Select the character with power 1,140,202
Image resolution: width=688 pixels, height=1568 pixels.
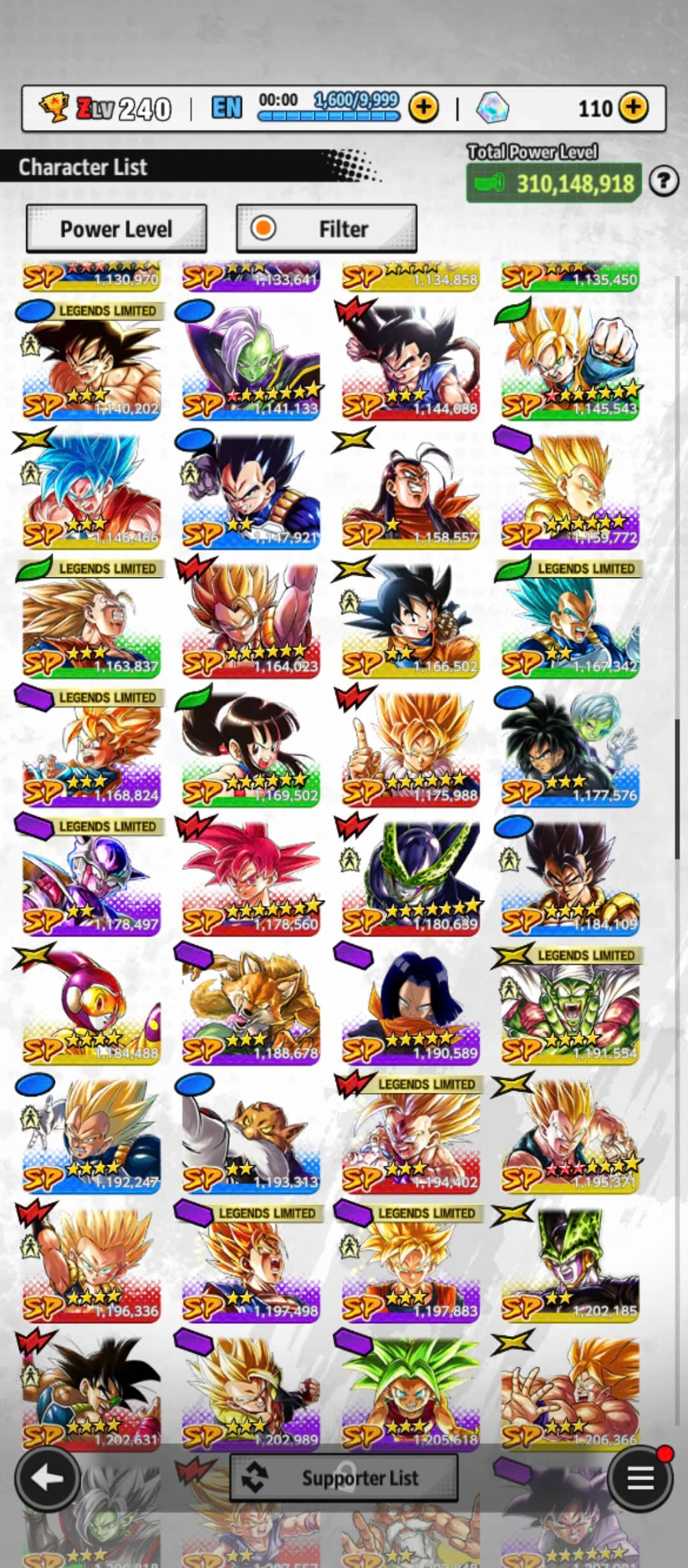coord(92,361)
